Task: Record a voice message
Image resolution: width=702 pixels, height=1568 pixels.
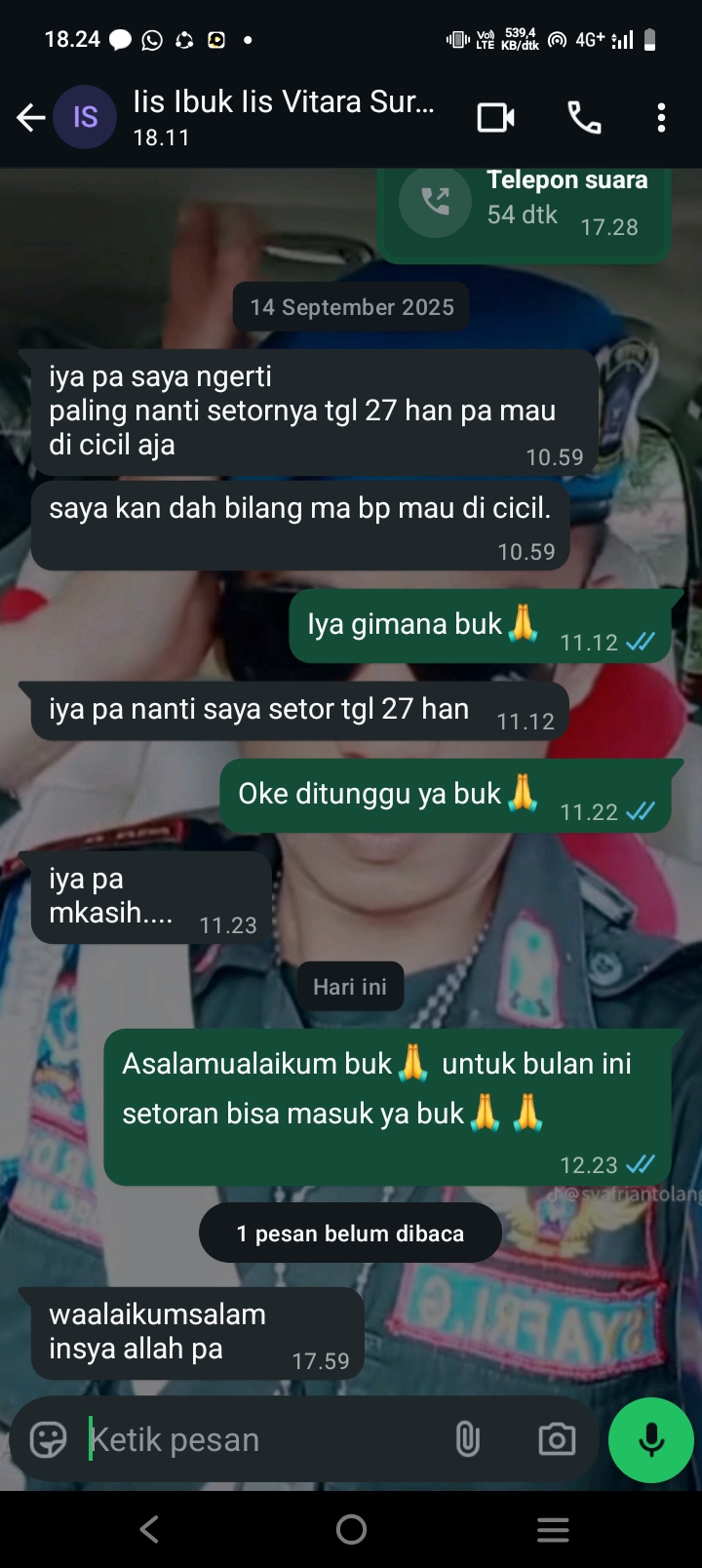Action: [x=650, y=1439]
